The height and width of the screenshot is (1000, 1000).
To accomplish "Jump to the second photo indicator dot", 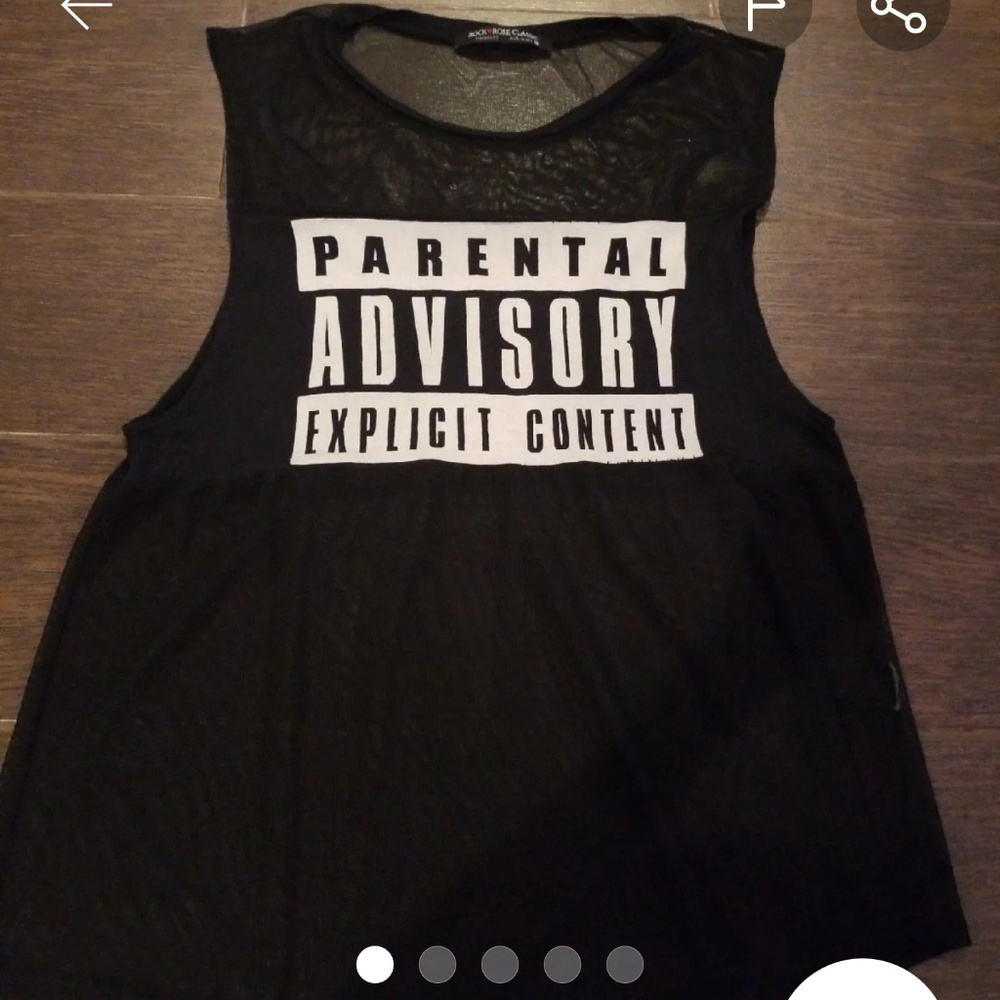I will point(437,965).
